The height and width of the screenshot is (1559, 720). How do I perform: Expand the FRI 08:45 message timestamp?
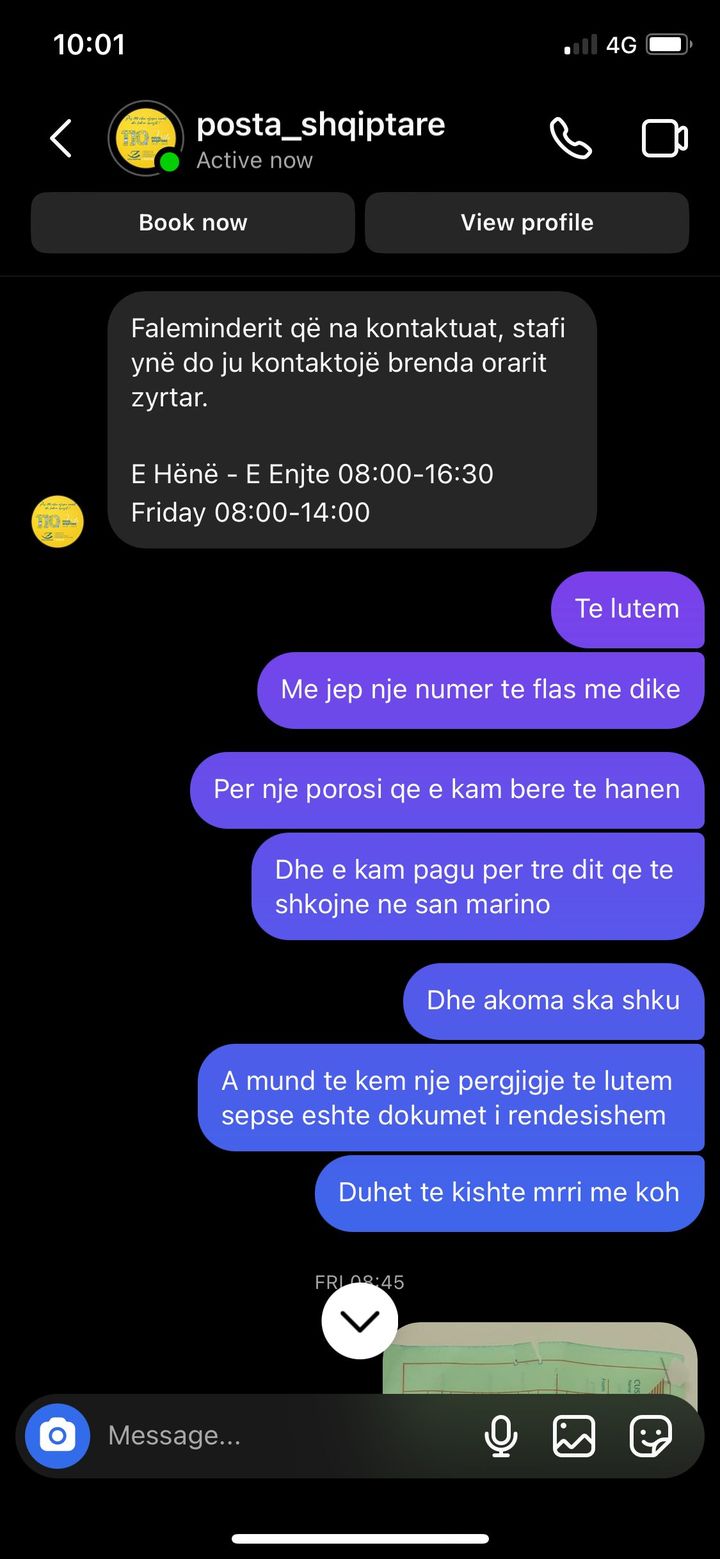359,1282
